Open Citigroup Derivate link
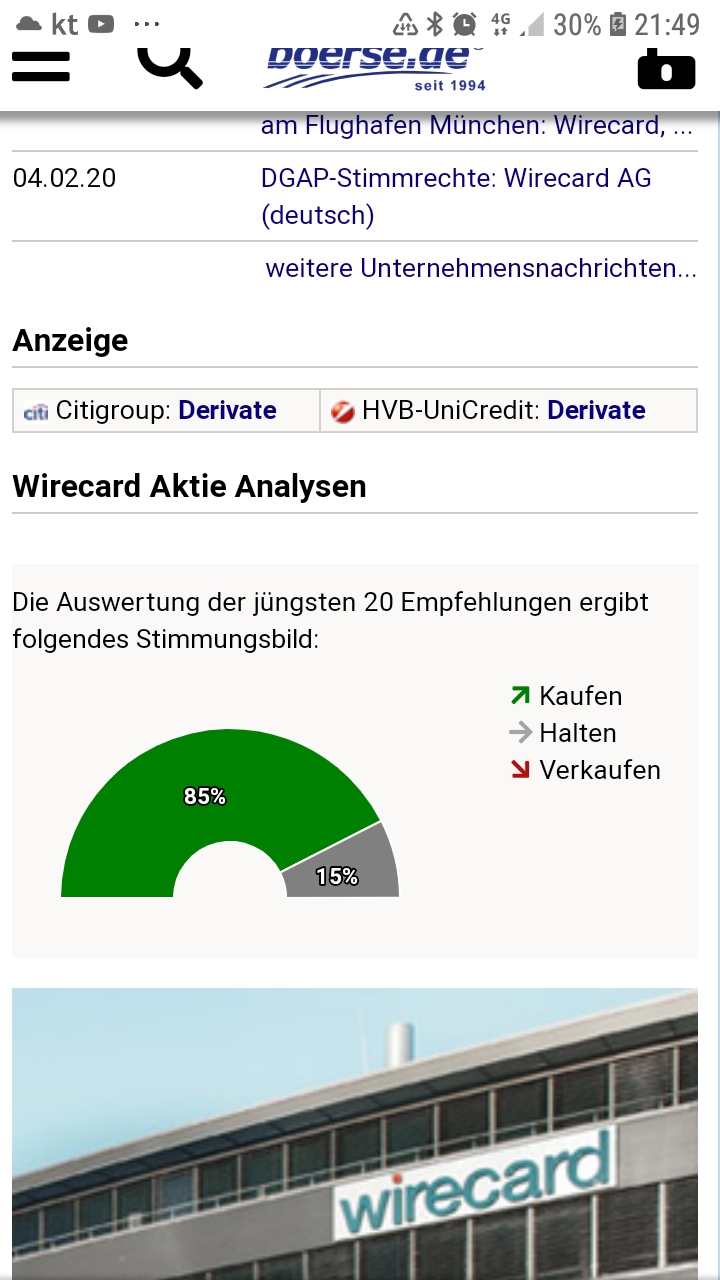The image size is (720, 1280). (x=226, y=411)
